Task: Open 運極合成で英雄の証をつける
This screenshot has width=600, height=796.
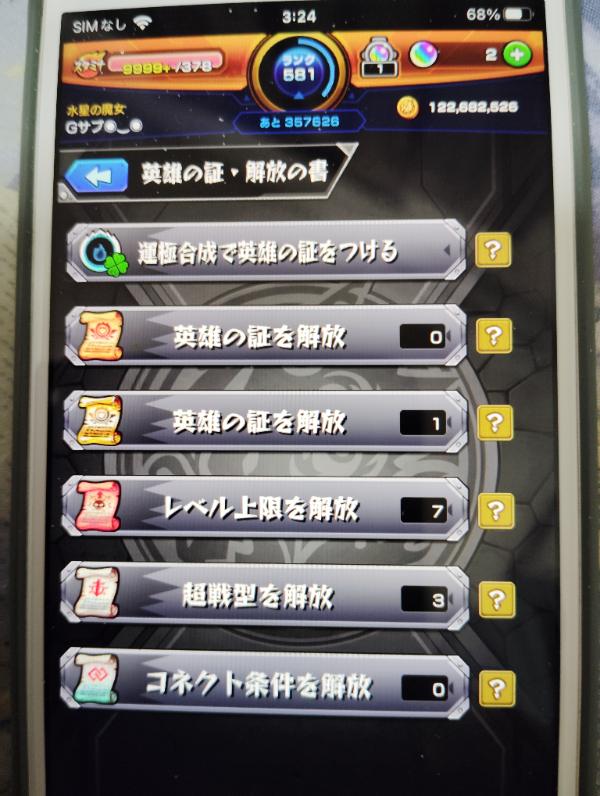Action: pos(266,250)
